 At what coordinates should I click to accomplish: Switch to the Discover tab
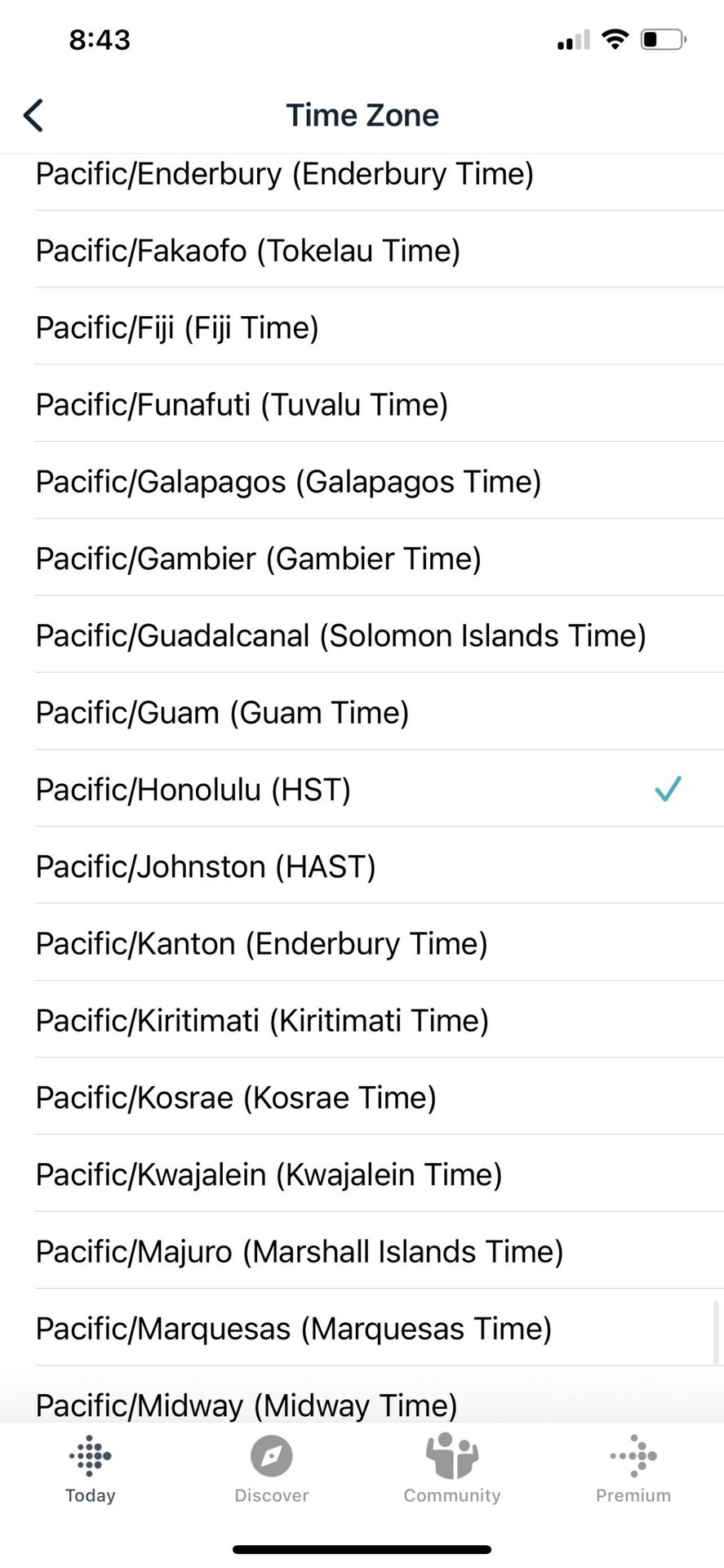point(271,1469)
